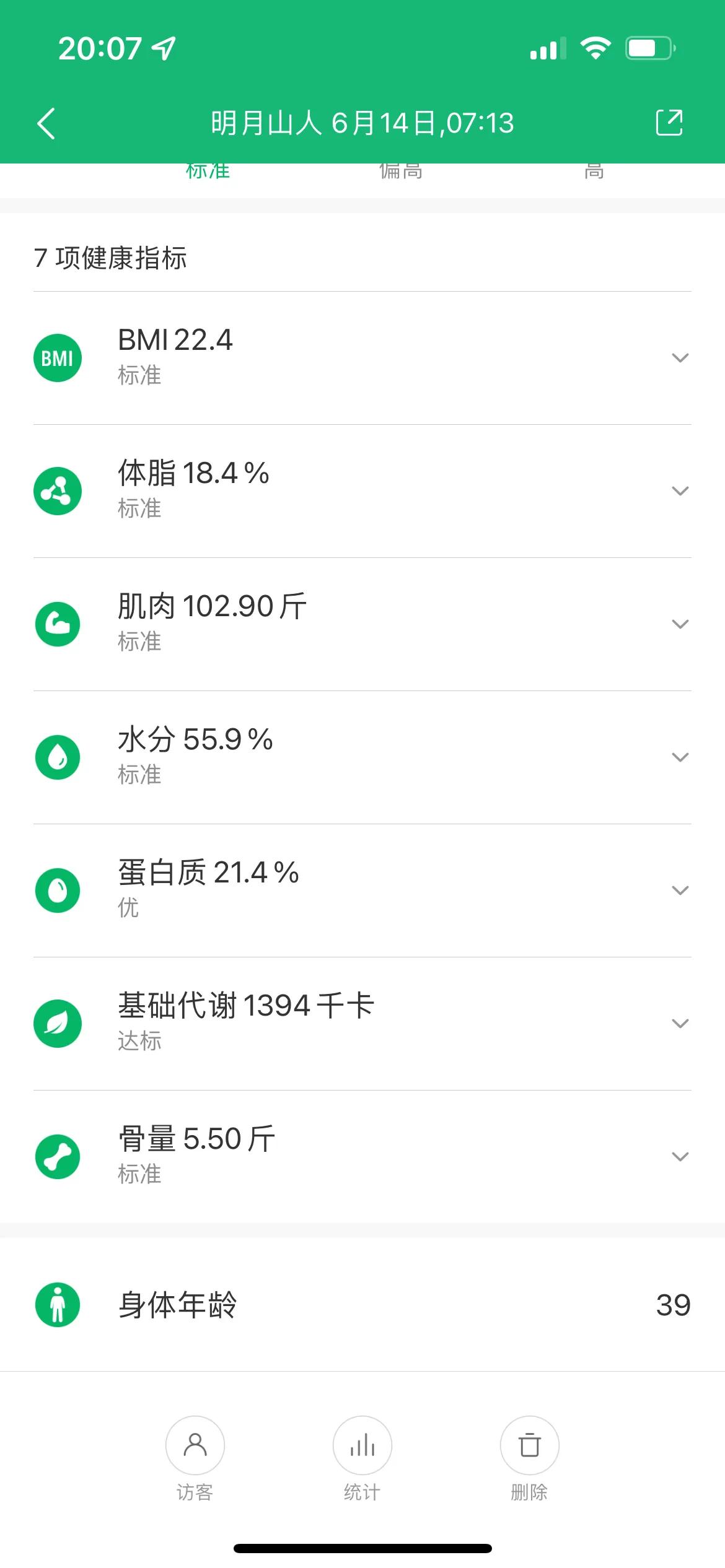
Task: Tap the delete (删除) trash icon
Action: tap(529, 1445)
